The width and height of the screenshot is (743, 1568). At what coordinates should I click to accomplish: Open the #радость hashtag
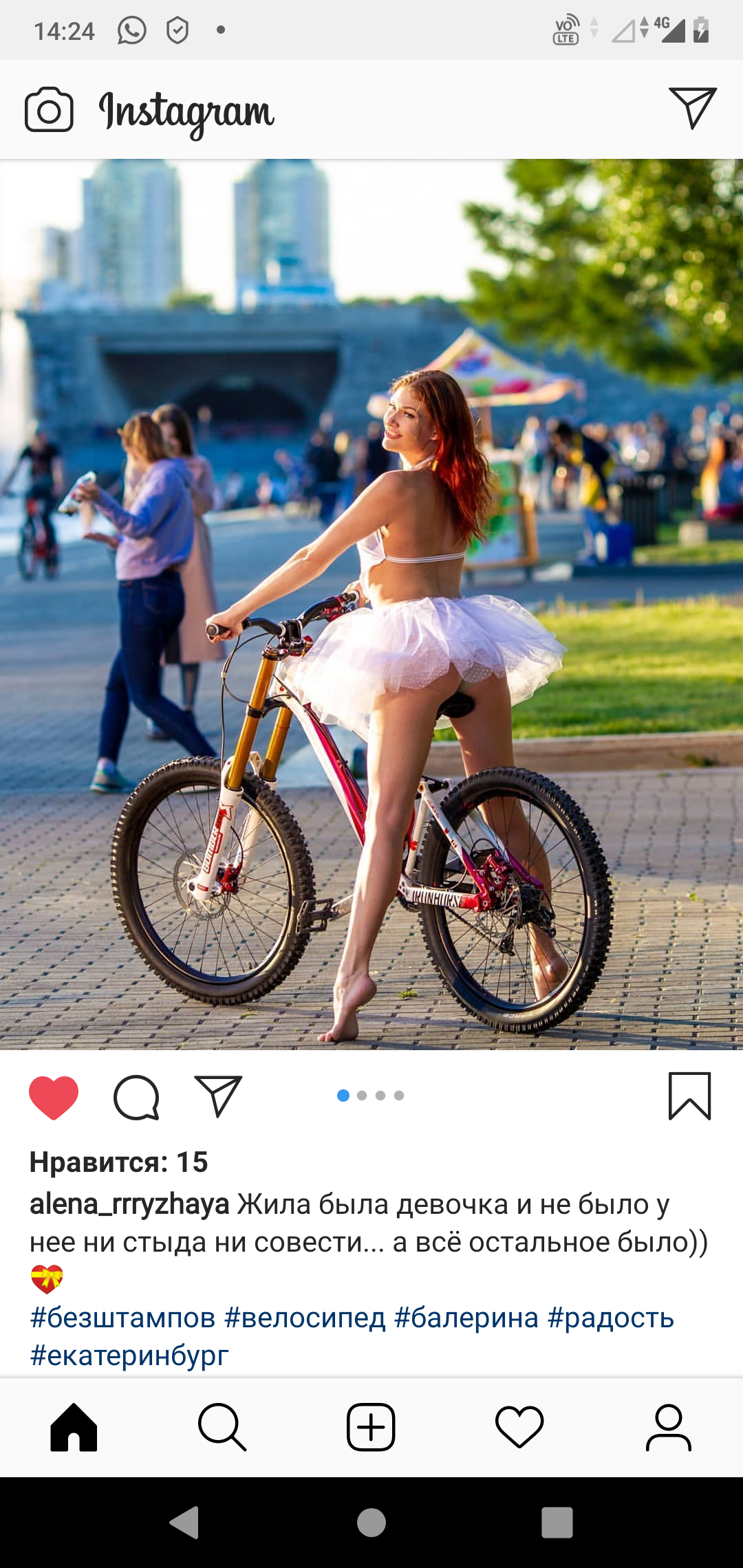tap(611, 1318)
